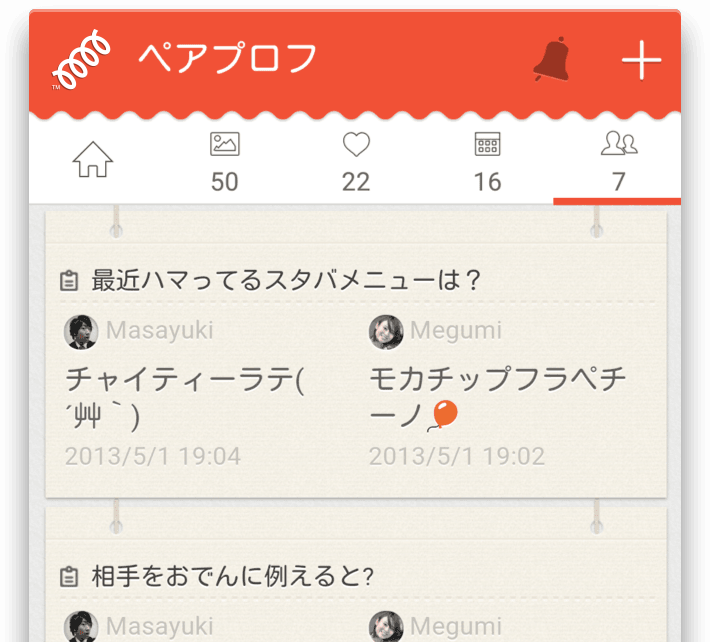The height and width of the screenshot is (642, 710).
Task: Select the pair profile tab showing 7
Action: pos(619,160)
